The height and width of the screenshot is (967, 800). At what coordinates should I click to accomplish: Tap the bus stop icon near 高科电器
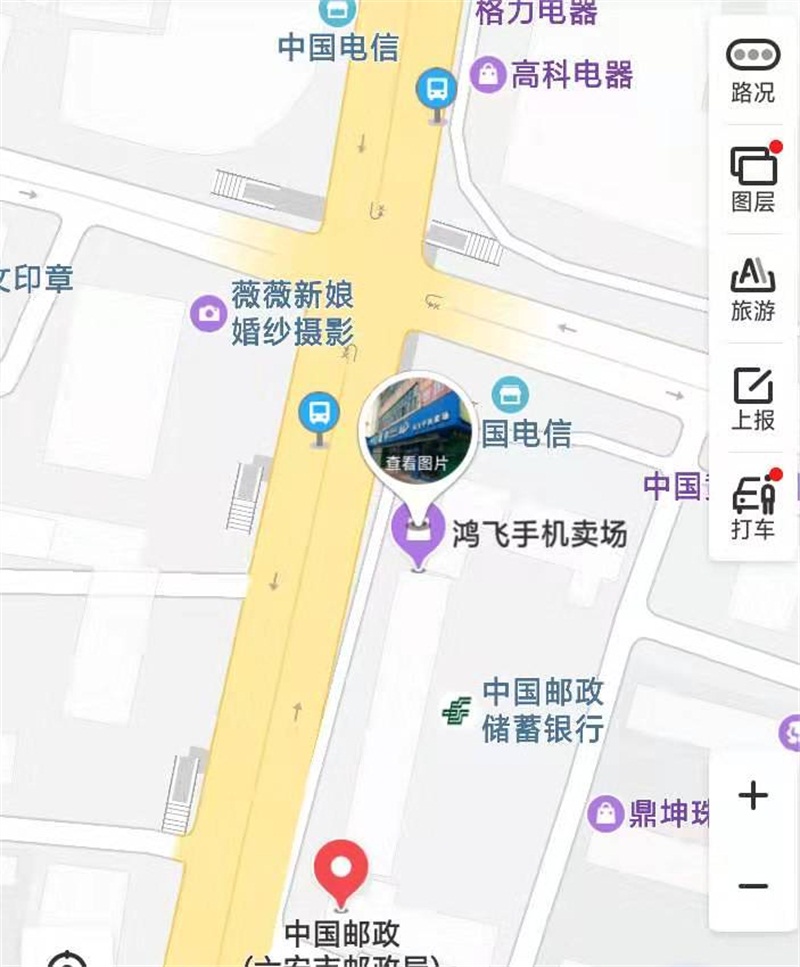click(x=436, y=90)
